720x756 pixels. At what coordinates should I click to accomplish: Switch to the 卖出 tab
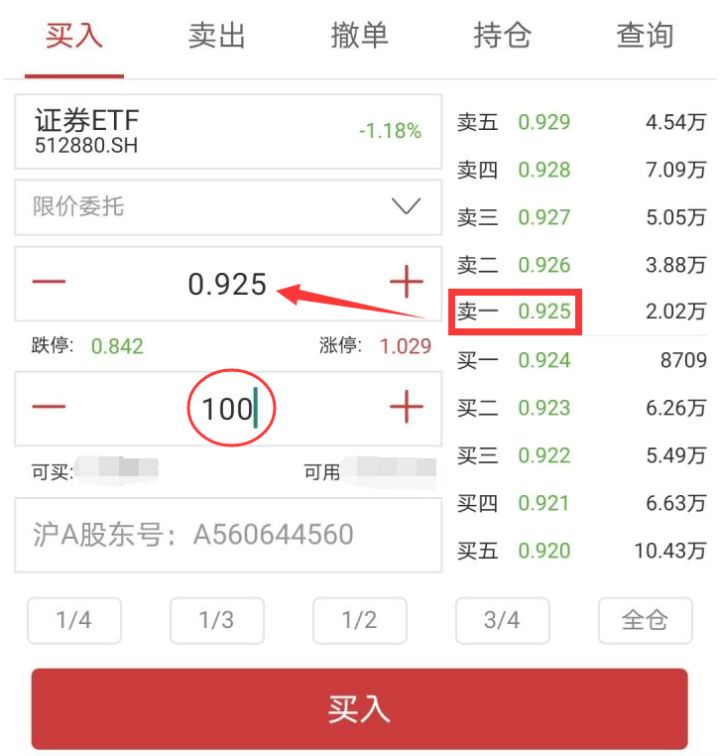point(217,36)
